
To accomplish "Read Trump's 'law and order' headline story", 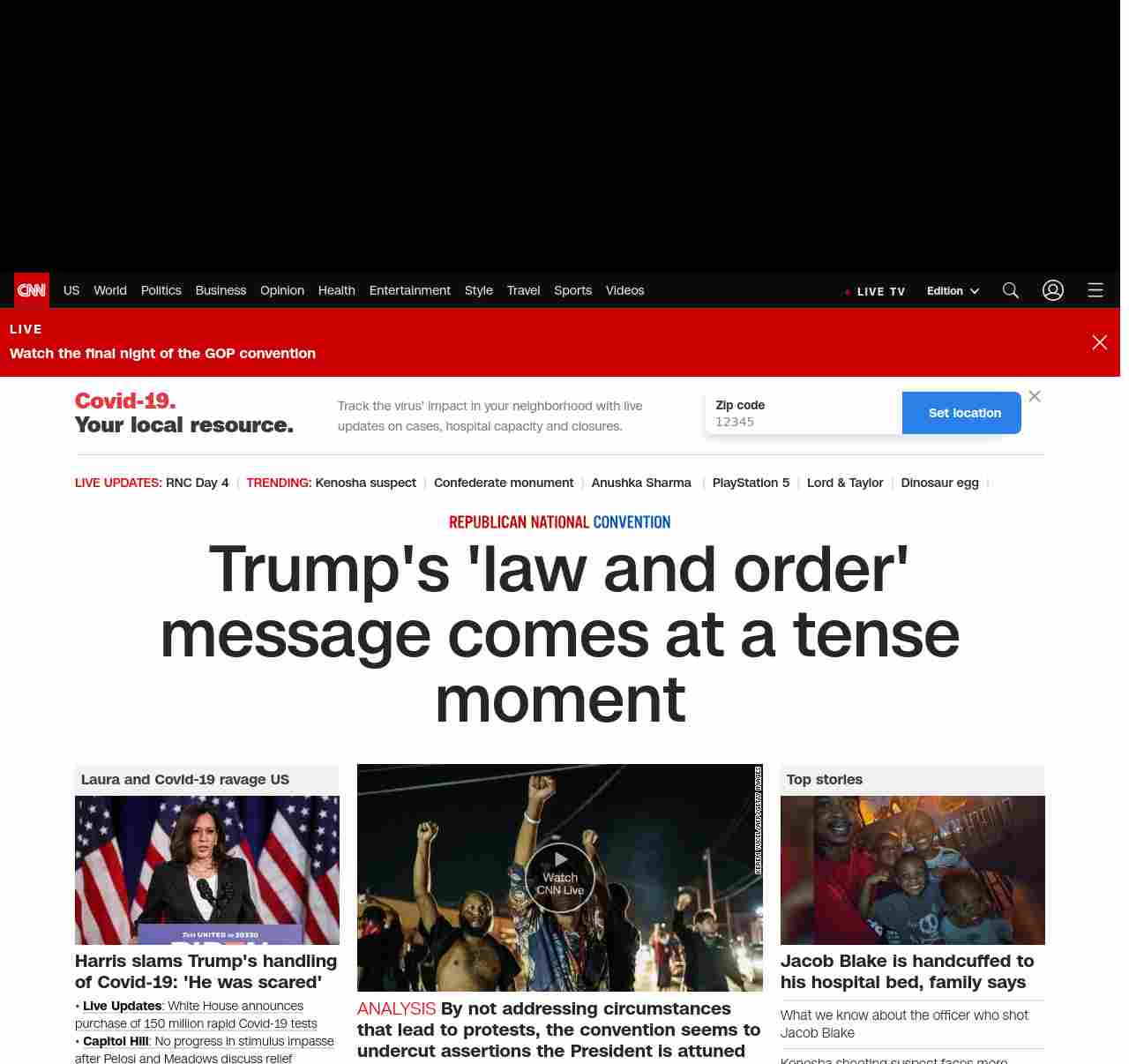I will coord(559,633).
